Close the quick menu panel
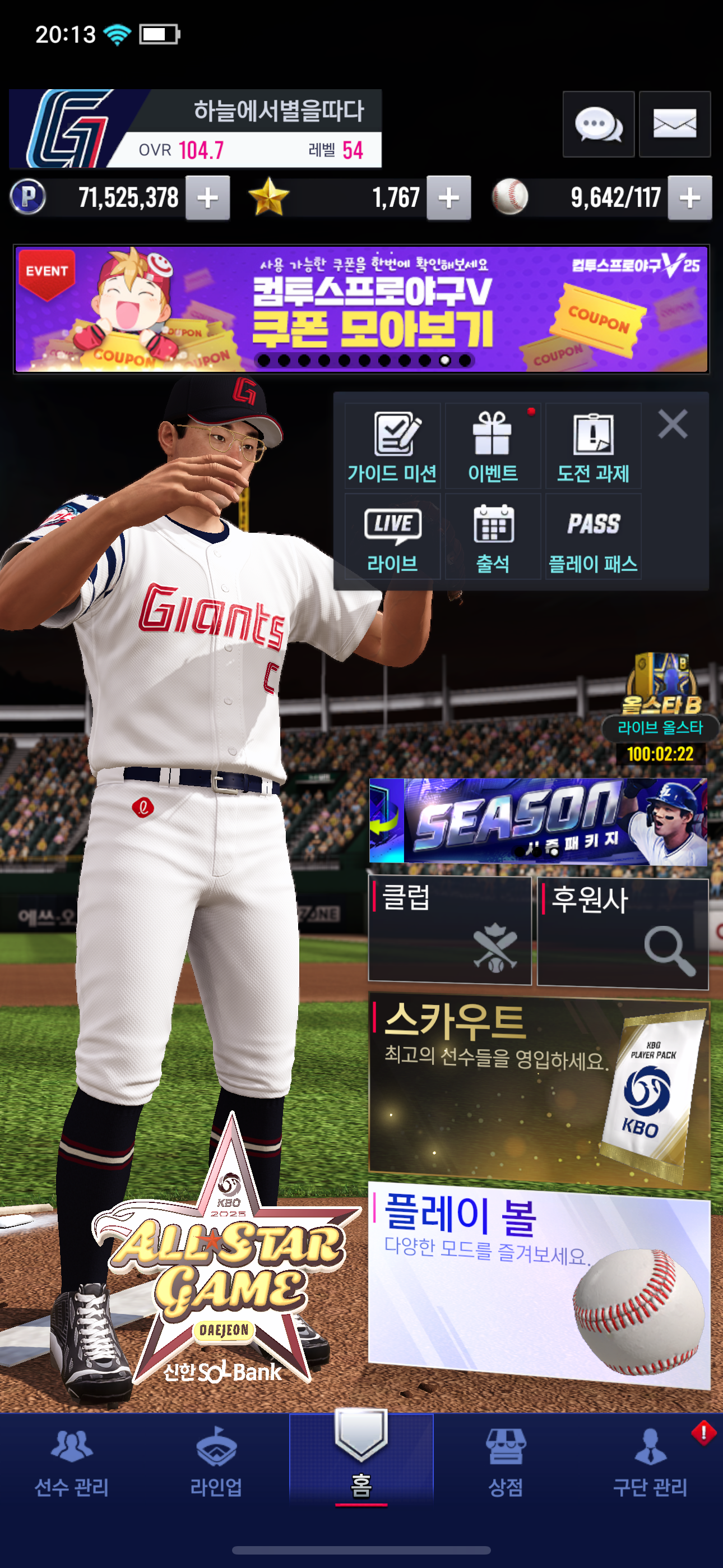Screen dimensions: 723x1568 (673, 423)
